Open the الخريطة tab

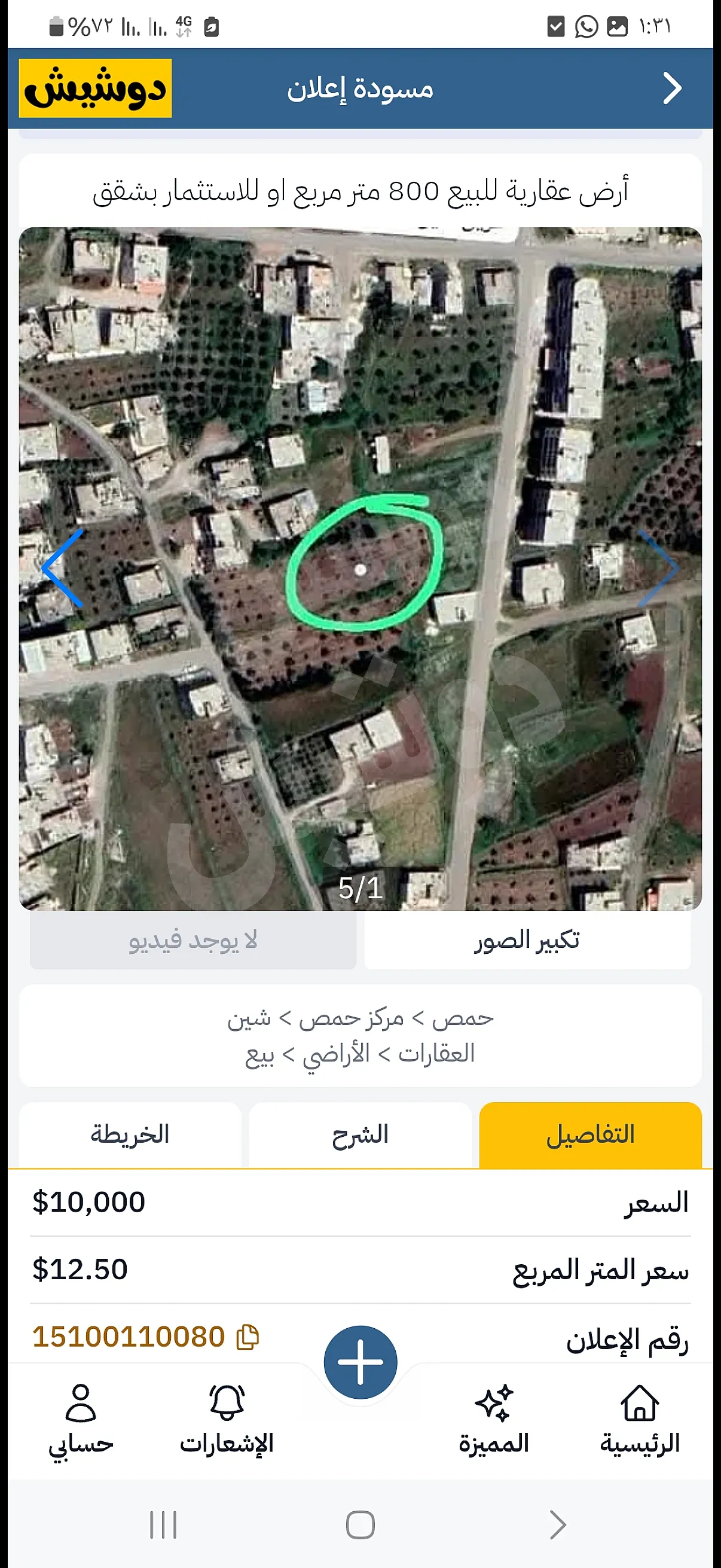pyautogui.click(x=130, y=1134)
